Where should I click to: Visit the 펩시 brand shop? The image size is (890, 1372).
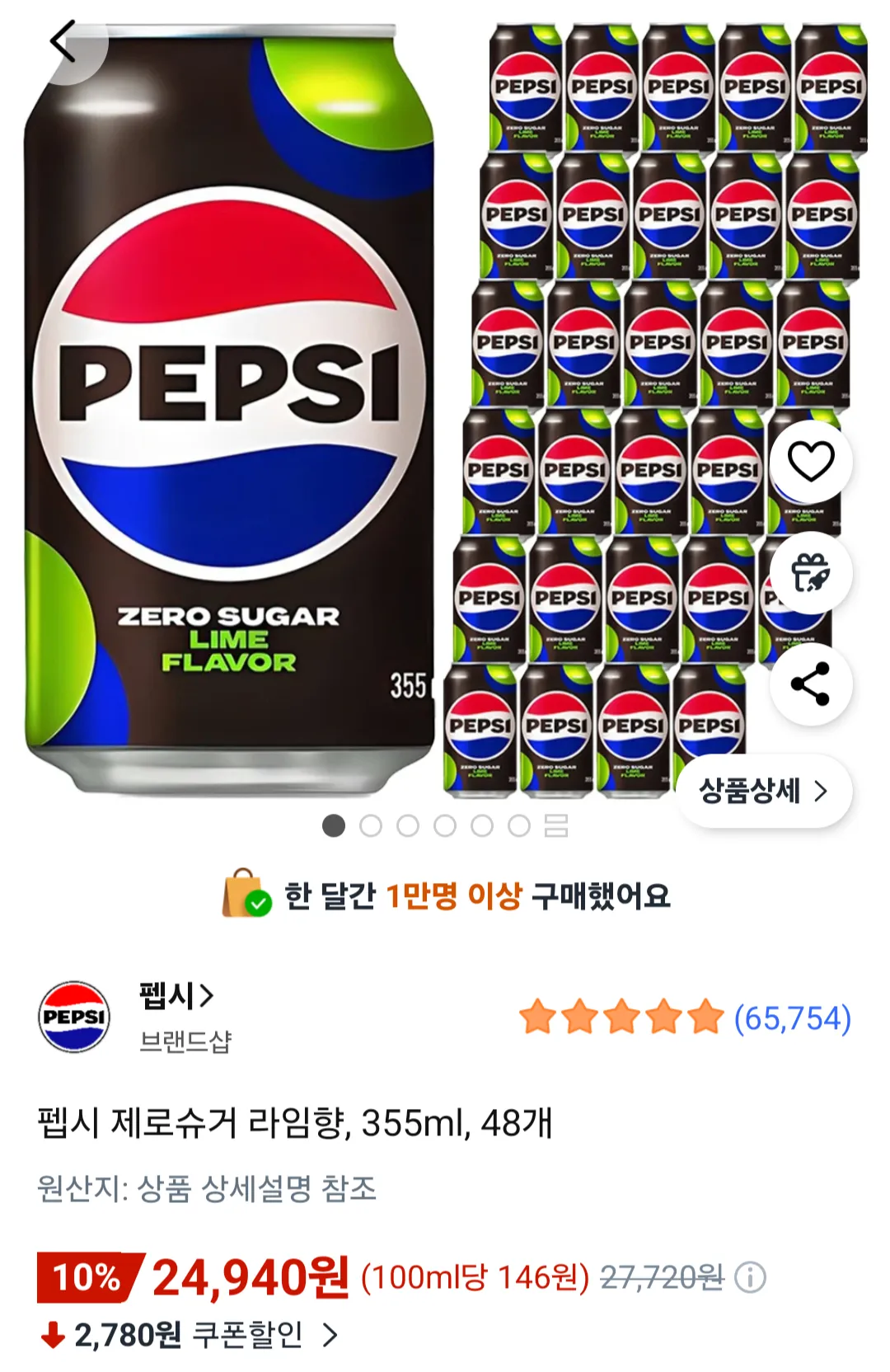176,996
